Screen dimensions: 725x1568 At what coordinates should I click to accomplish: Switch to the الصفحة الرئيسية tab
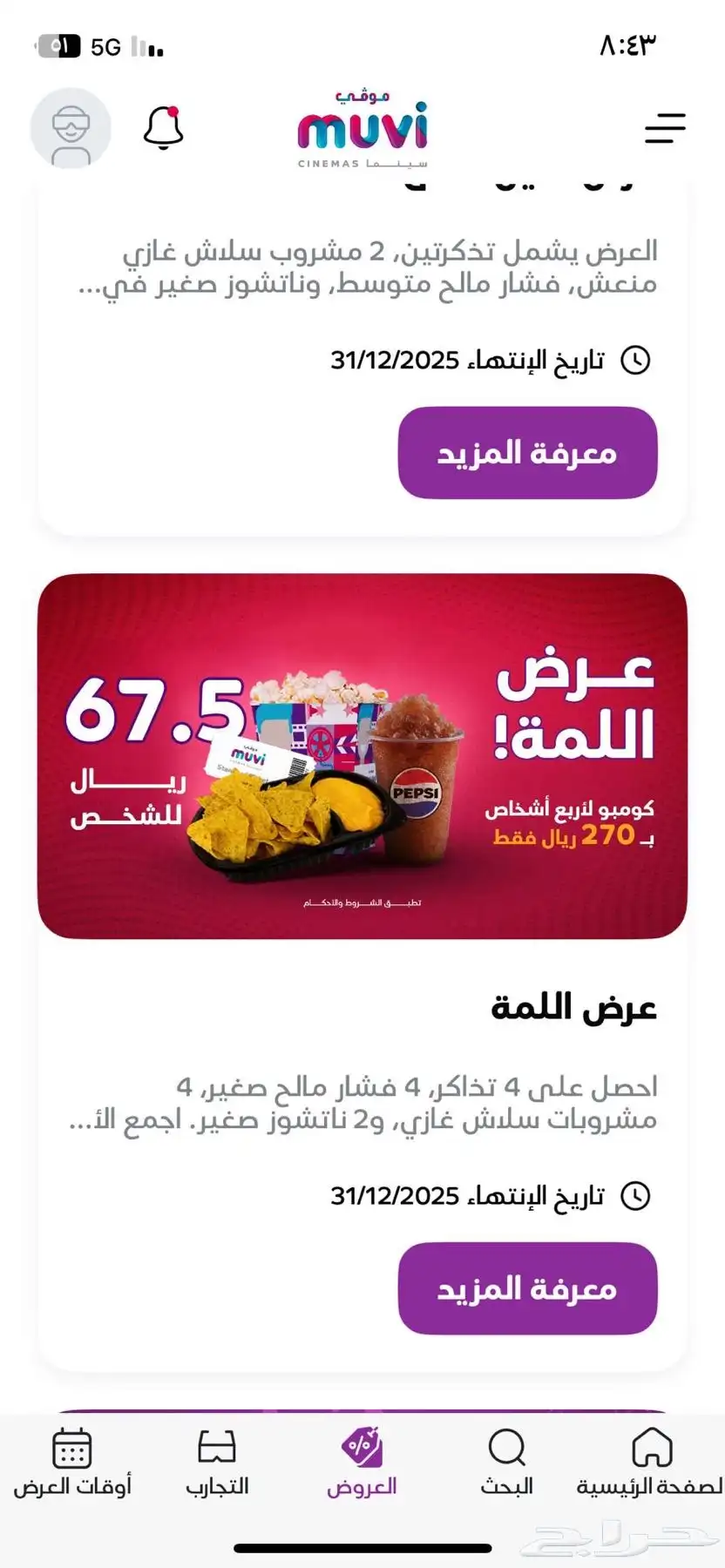coord(651,1463)
